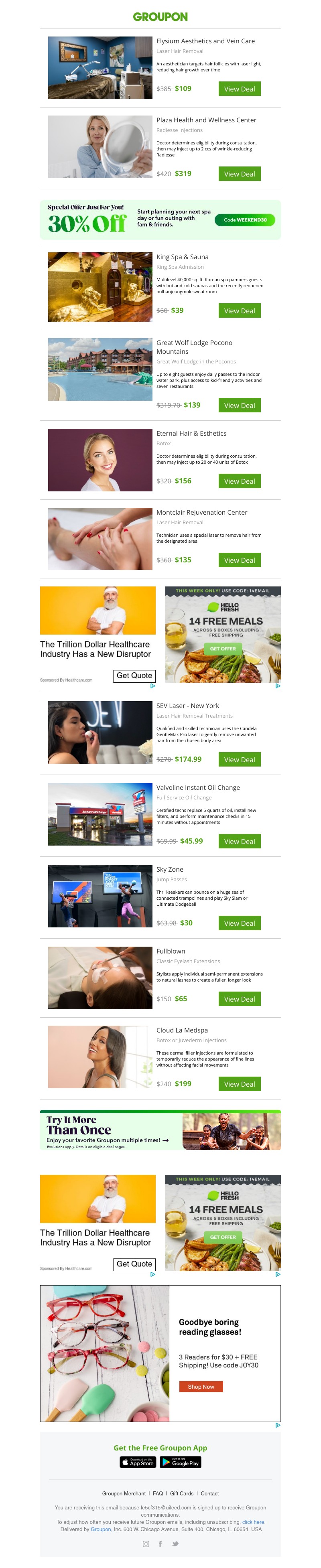This screenshot has width=321, height=1568.
Task: View deal for Eternal Hair & Esthetics Botox
Action: (240, 481)
